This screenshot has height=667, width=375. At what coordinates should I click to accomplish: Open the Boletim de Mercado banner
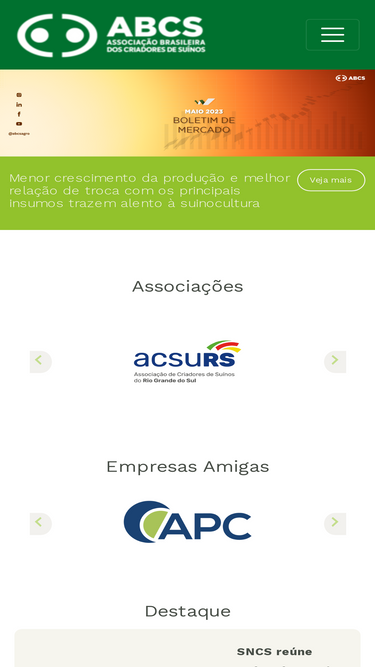point(188,113)
